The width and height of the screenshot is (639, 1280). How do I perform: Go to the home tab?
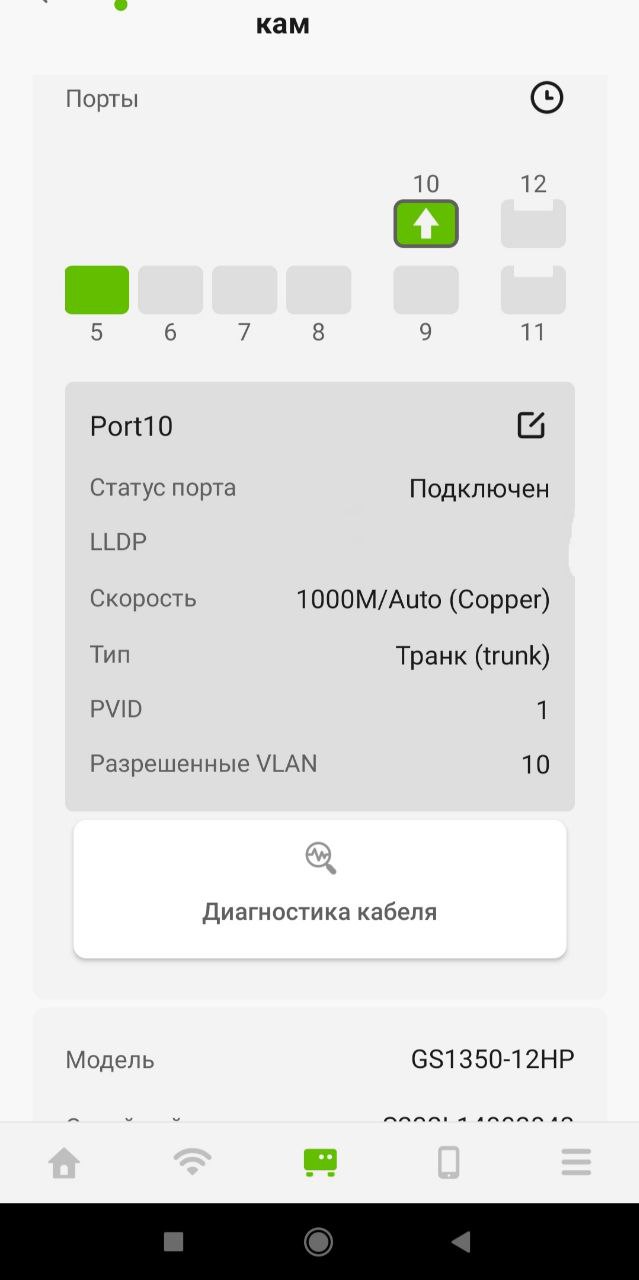(x=64, y=1162)
